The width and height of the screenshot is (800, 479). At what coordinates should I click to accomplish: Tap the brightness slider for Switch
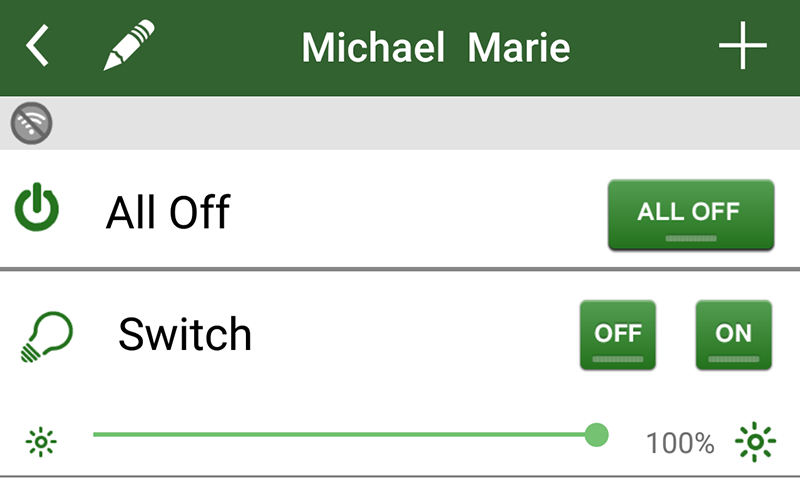point(345,435)
